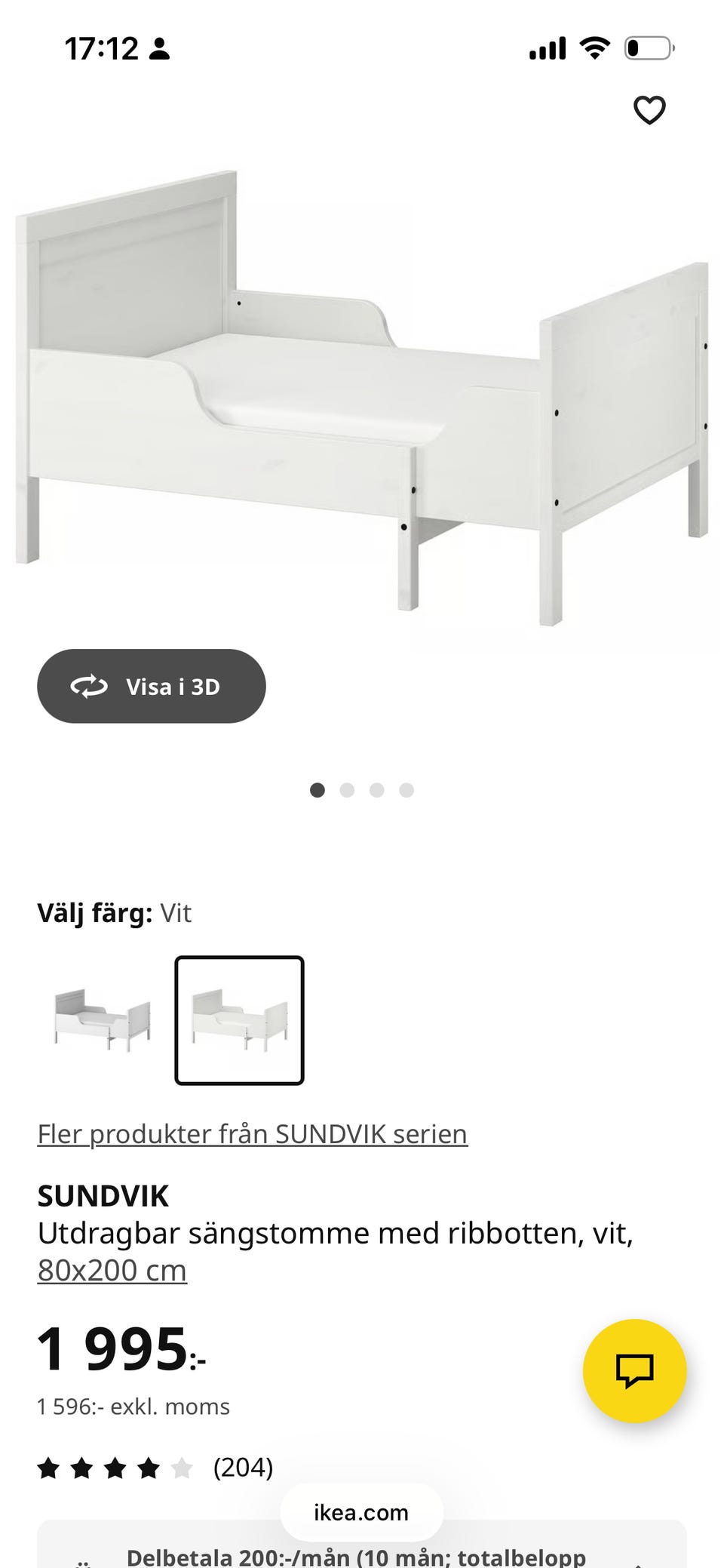Tap the Wi-Fi icon in the status bar
The image size is (724, 1568).
point(594,47)
